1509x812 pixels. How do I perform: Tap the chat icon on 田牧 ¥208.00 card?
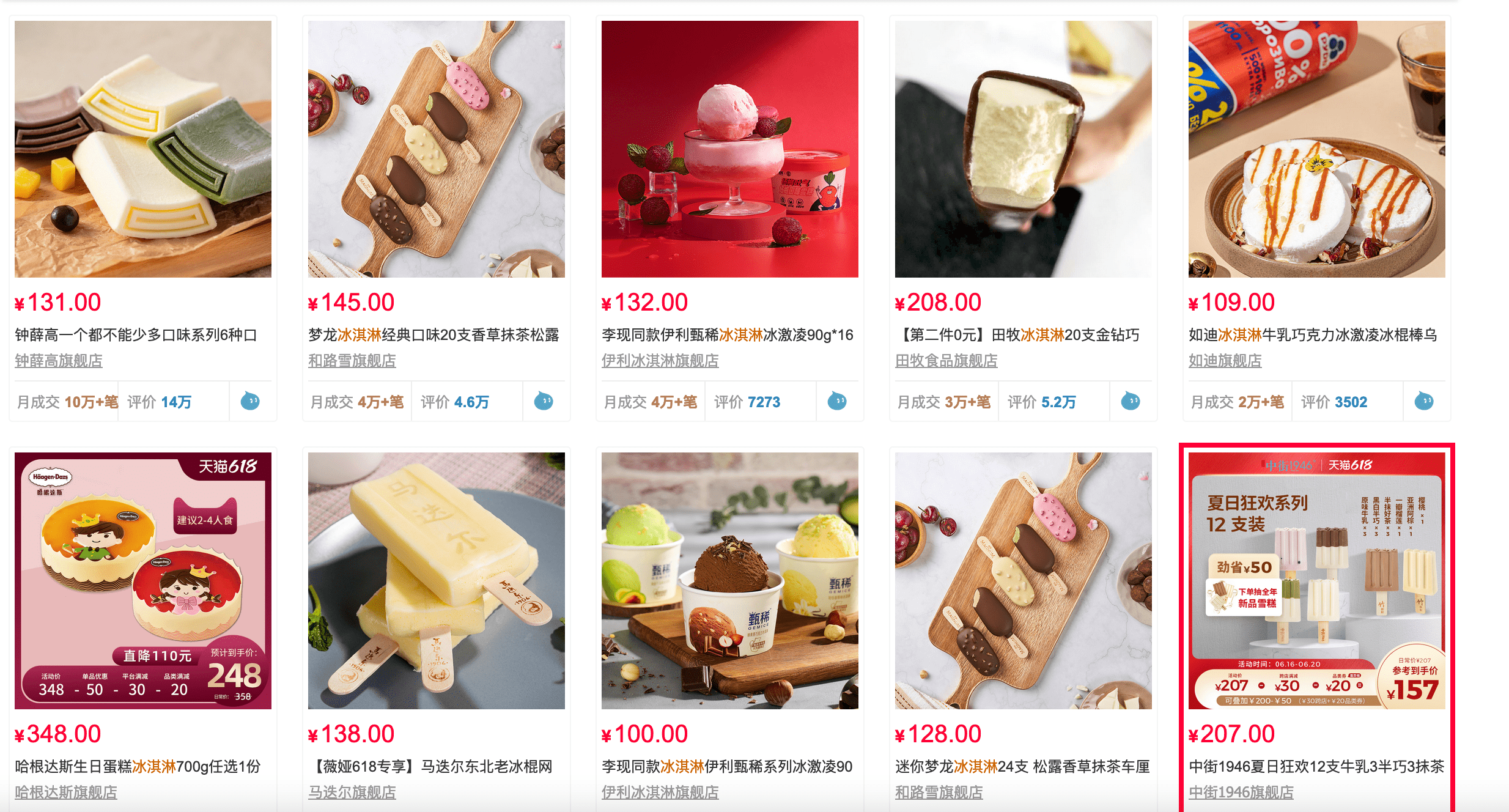[1131, 401]
